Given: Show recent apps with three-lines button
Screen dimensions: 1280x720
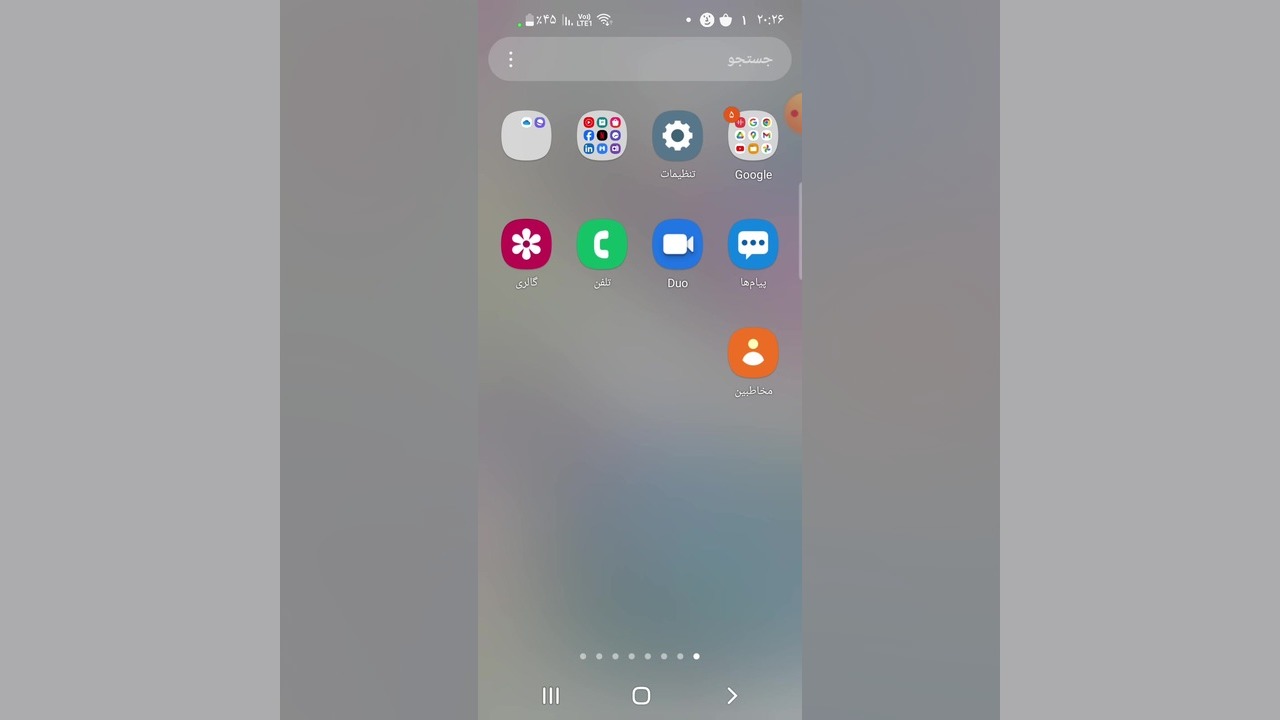Looking at the screenshot, I should tap(551, 696).
